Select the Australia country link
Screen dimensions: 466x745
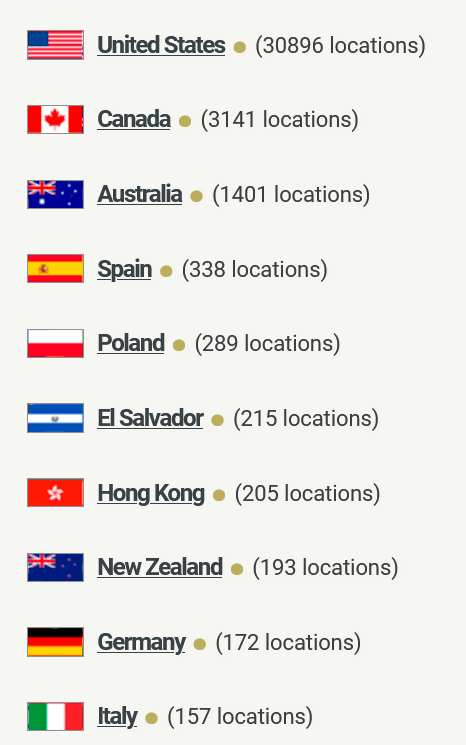tap(140, 194)
